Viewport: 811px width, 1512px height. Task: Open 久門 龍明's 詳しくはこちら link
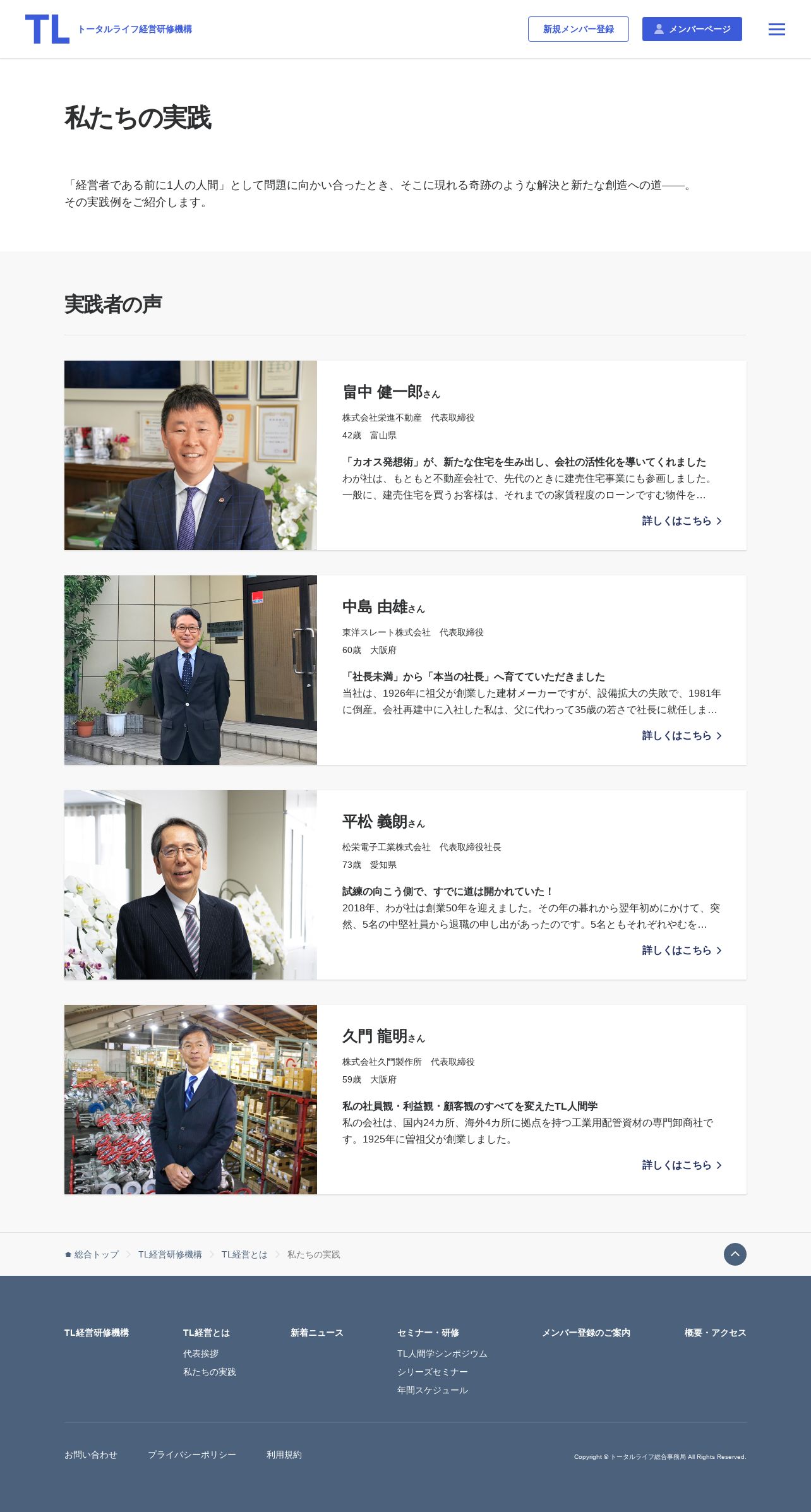pyautogui.click(x=681, y=1165)
